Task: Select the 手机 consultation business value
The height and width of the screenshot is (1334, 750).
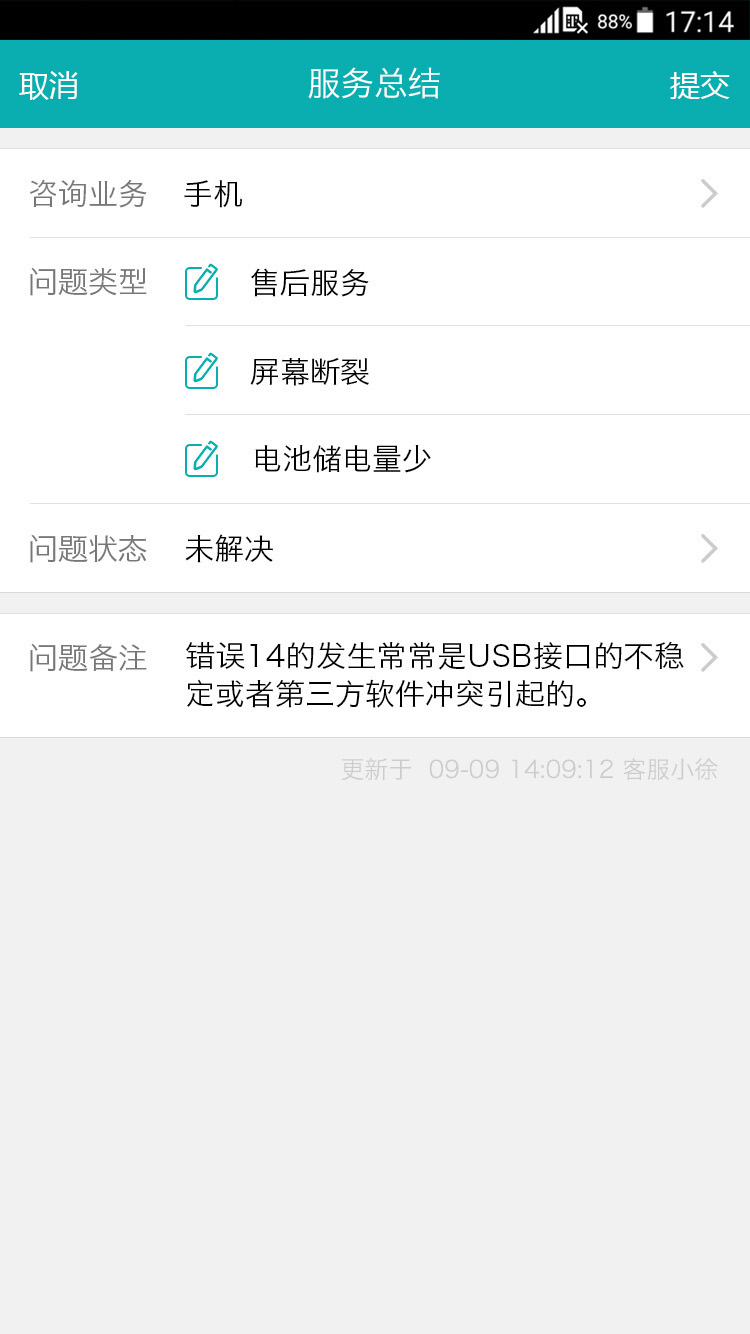Action: 212,194
